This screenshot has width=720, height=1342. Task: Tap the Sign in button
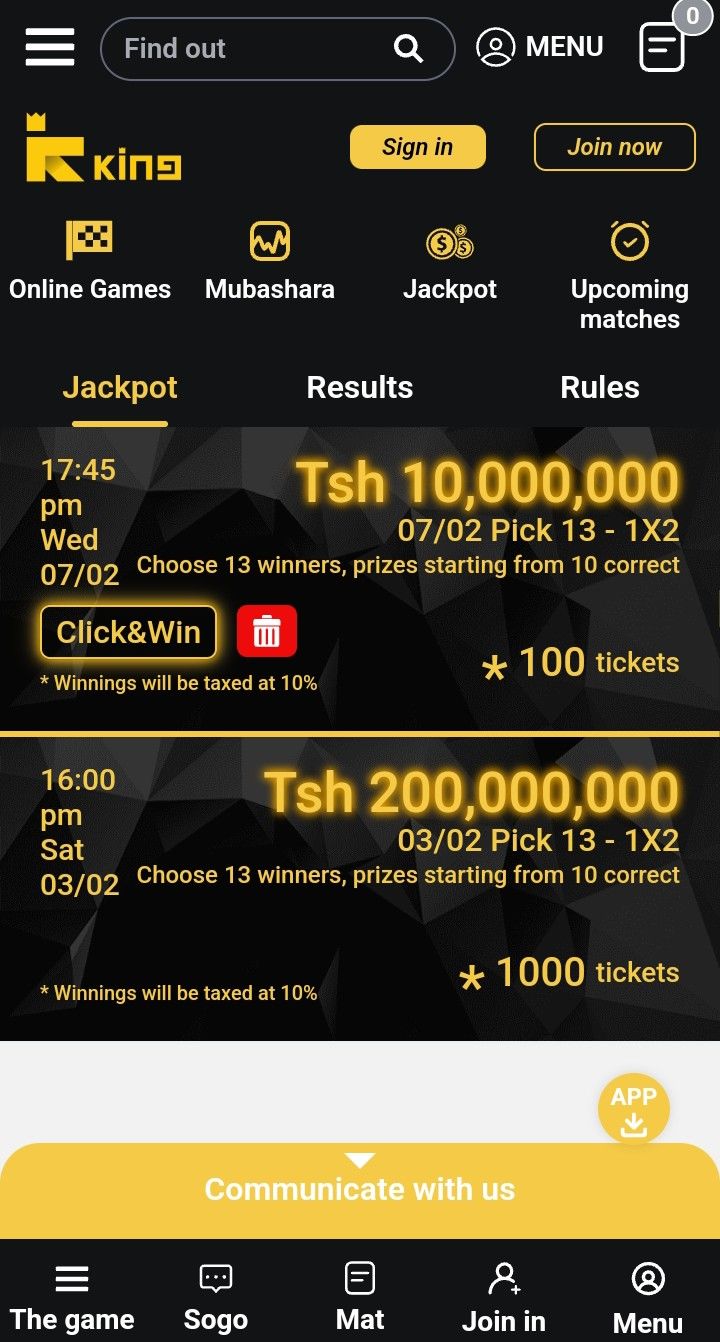pyautogui.click(x=417, y=147)
